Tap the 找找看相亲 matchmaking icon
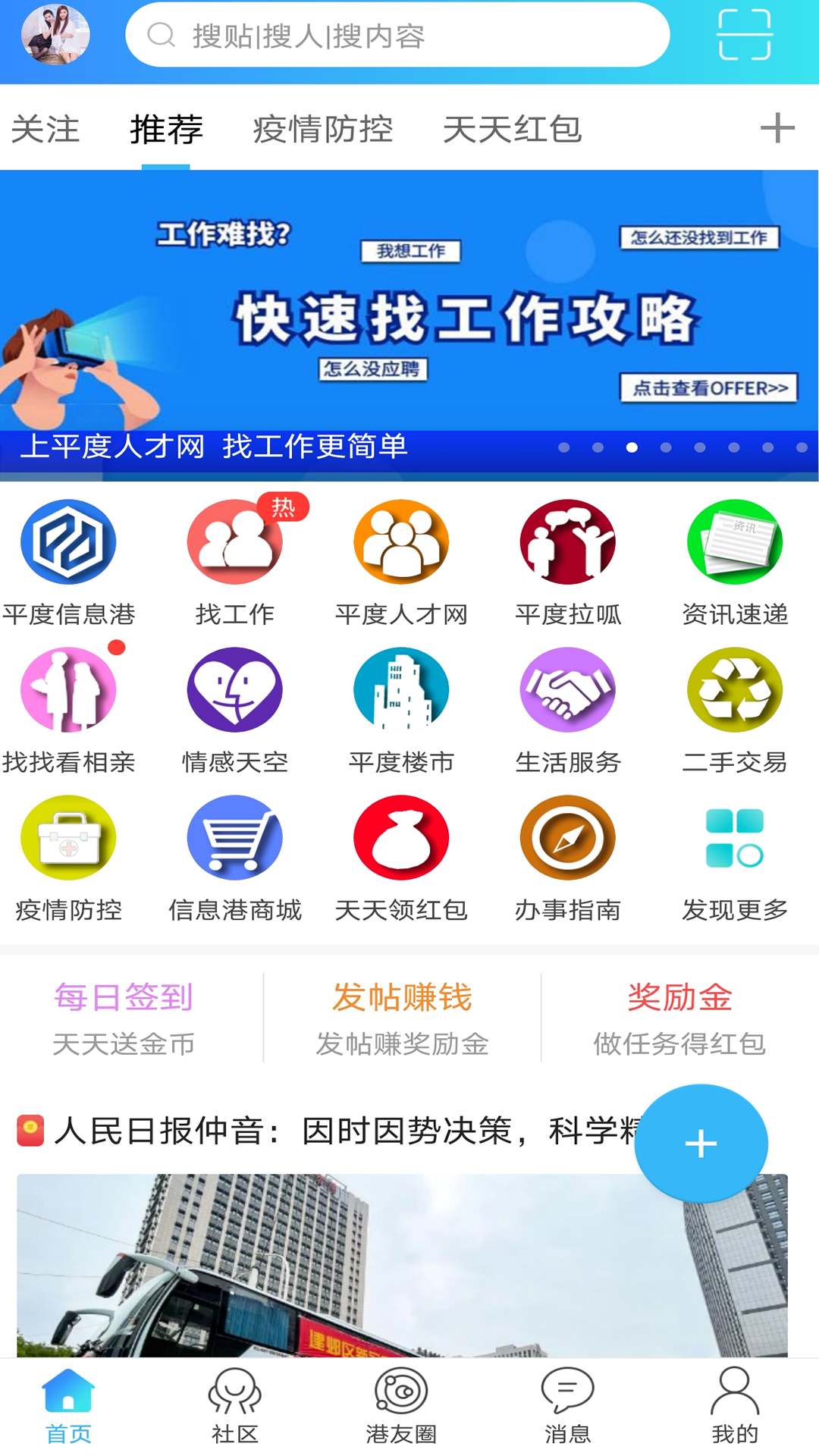 [x=68, y=689]
